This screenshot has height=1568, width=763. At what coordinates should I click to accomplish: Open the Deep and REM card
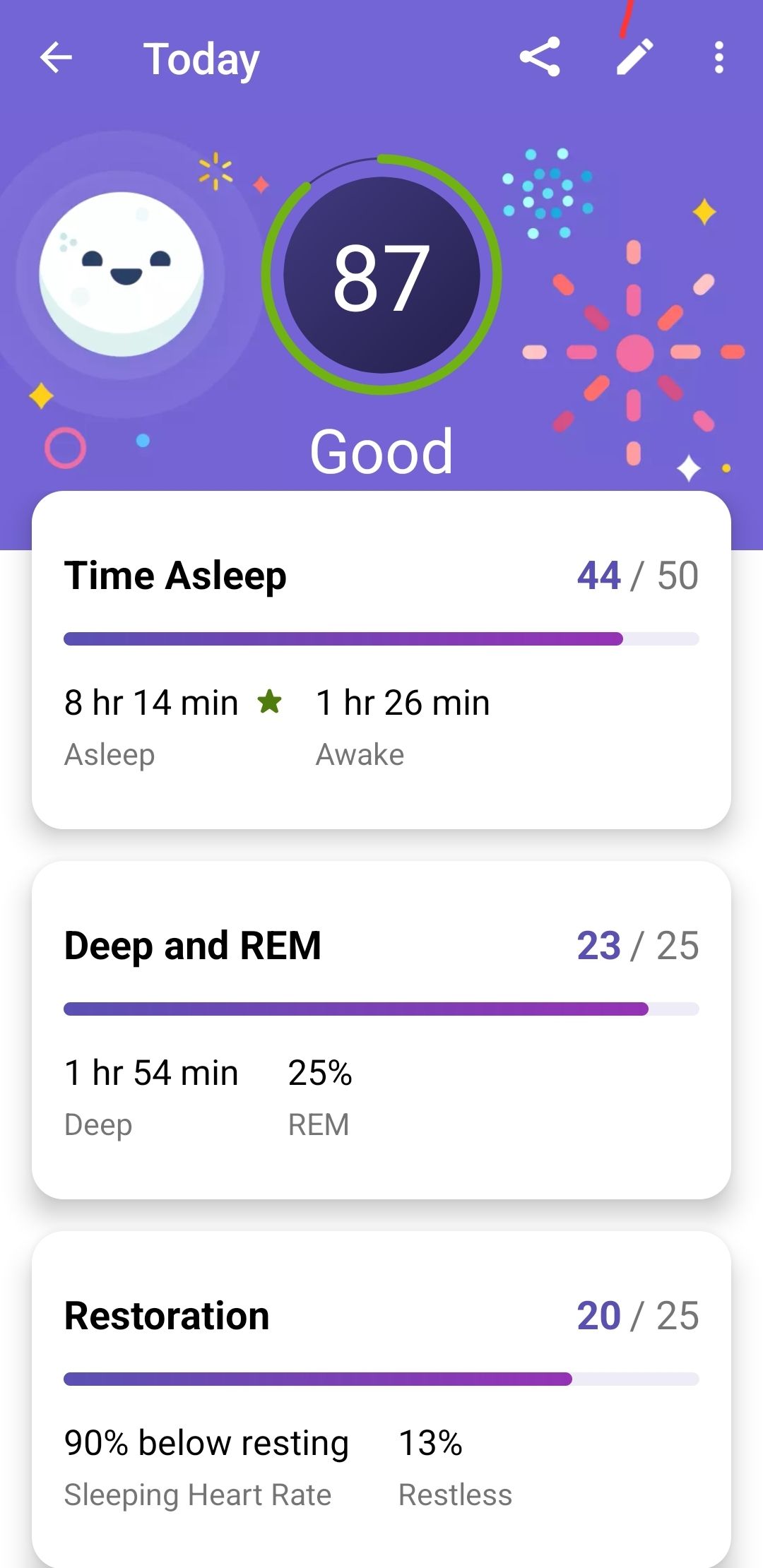point(381,1030)
